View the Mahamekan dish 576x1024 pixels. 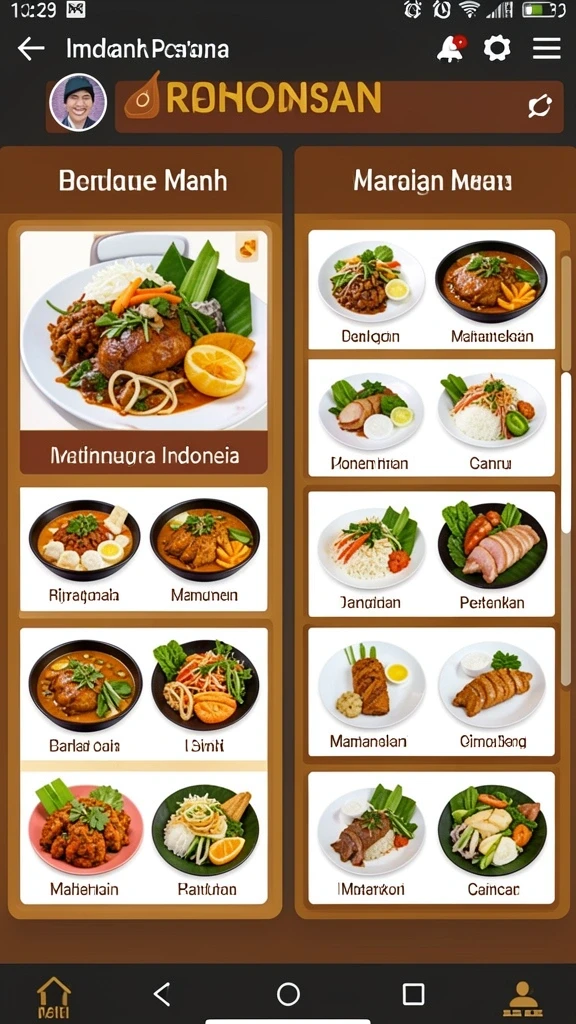(x=492, y=291)
